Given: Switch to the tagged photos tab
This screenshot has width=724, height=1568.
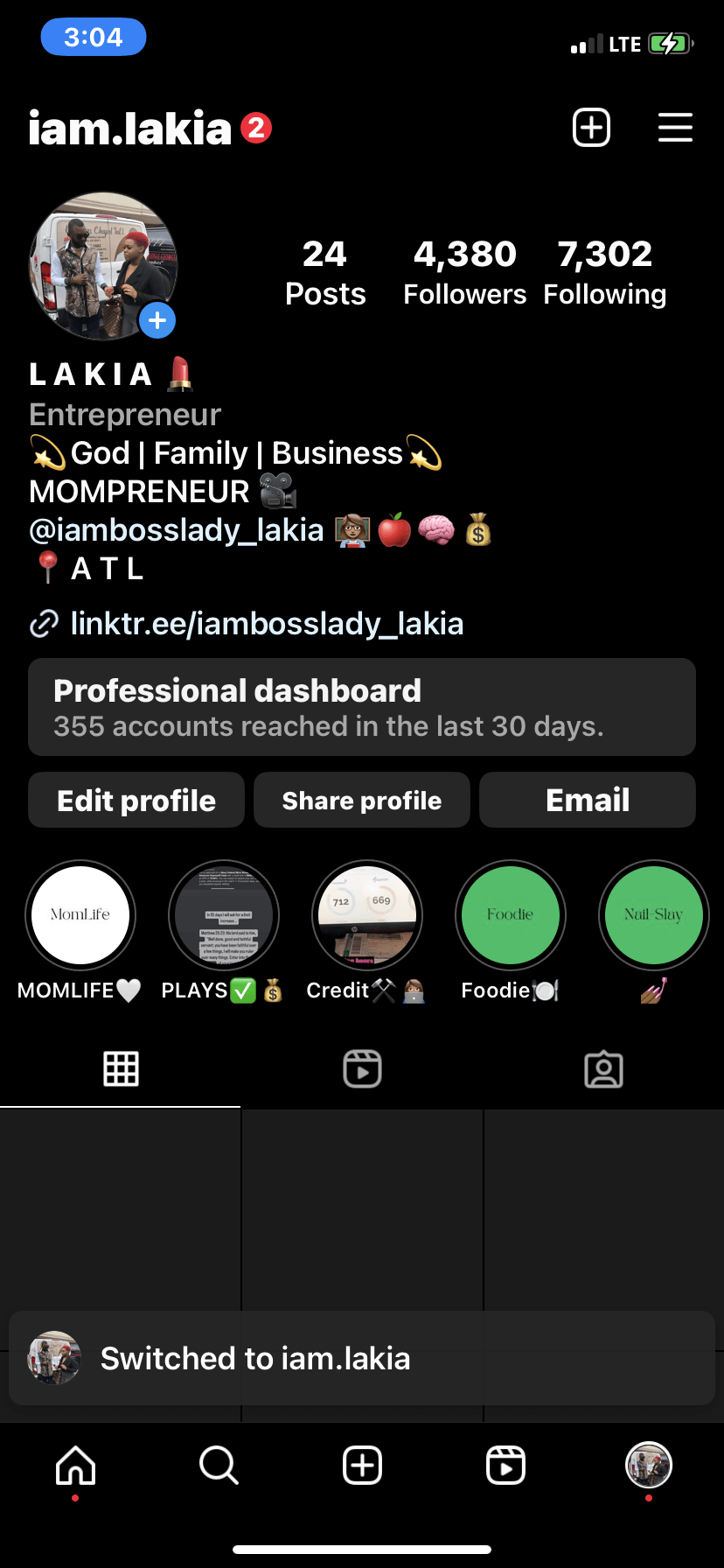Looking at the screenshot, I should (x=603, y=1068).
